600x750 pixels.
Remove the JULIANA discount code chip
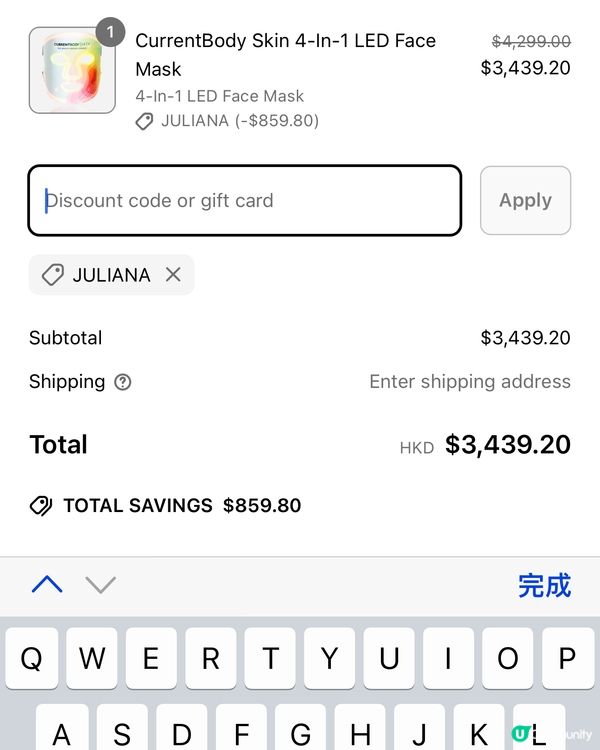pyautogui.click(x=173, y=275)
